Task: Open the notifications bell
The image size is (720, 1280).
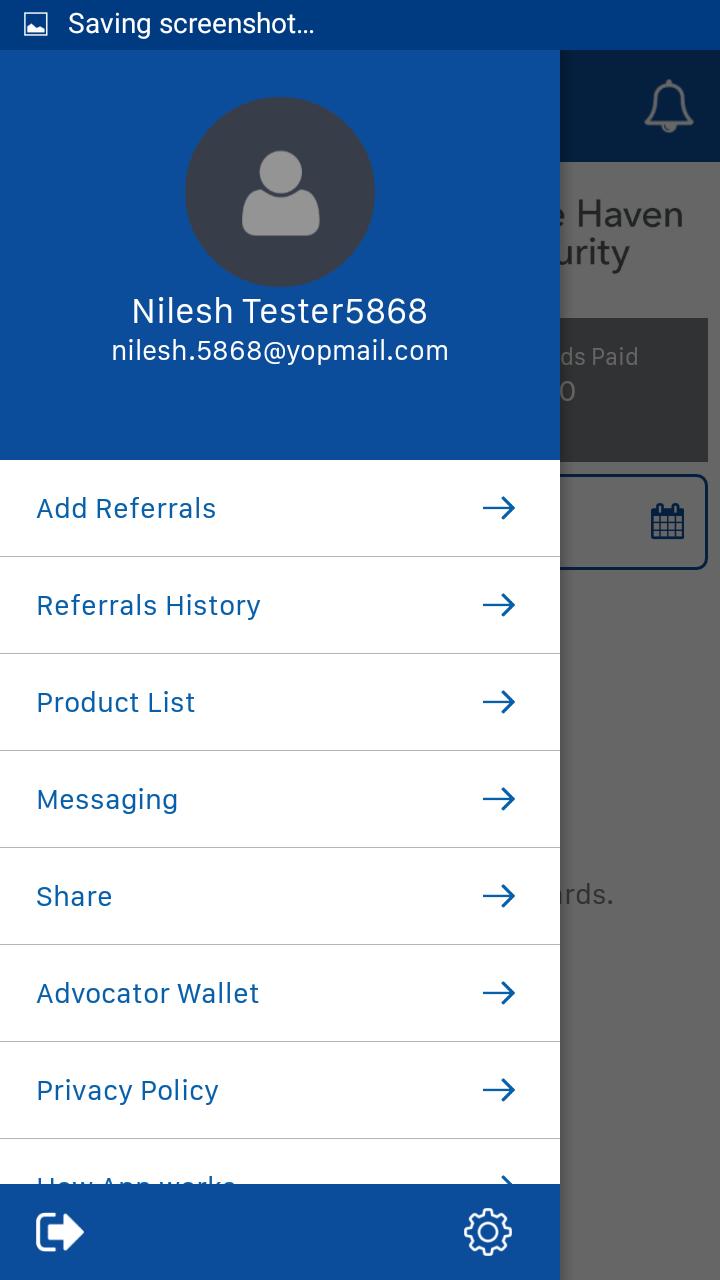Action: [668, 106]
